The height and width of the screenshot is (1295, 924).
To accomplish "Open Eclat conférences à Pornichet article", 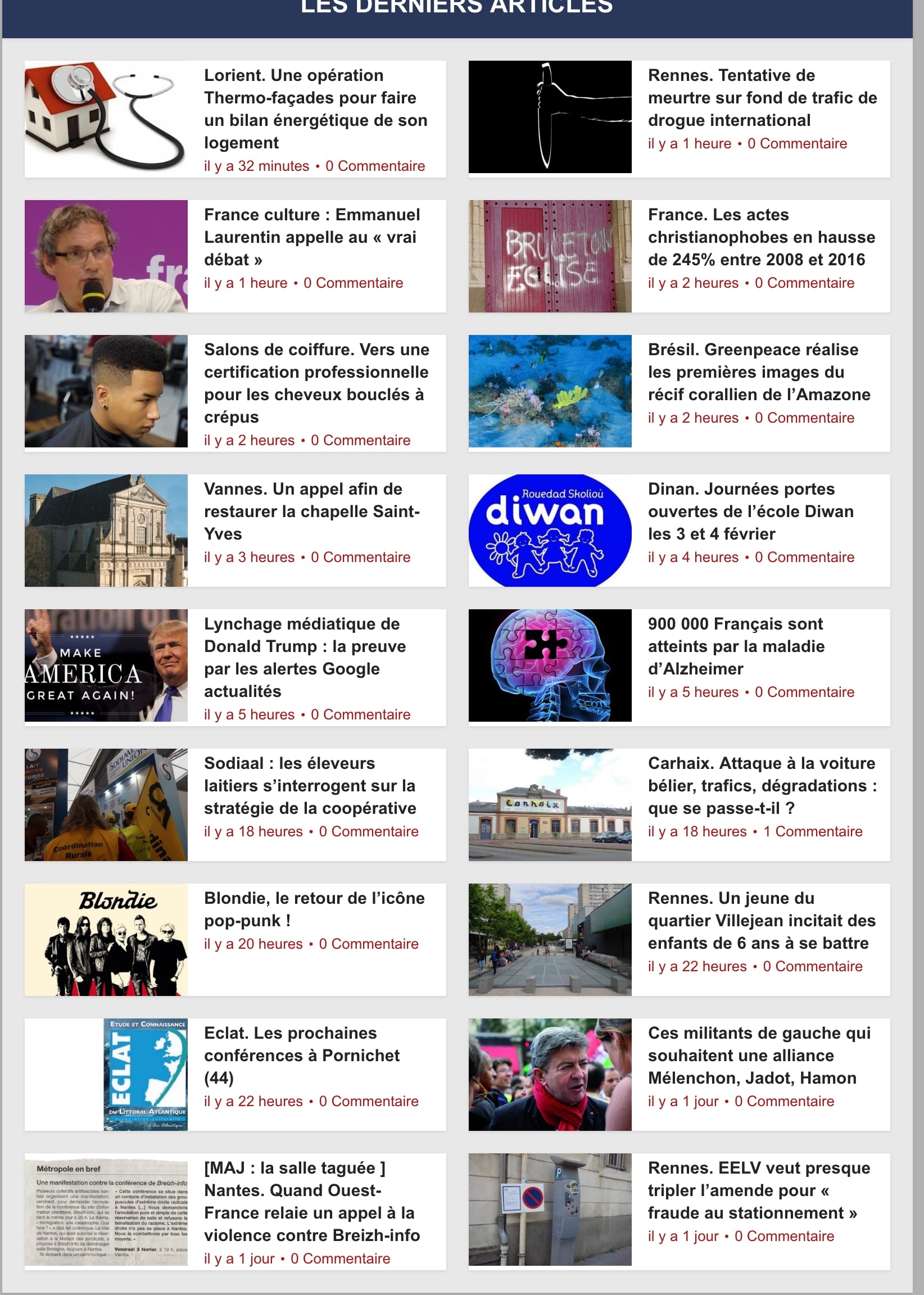I will pyautogui.click(x=302, y=1055).
